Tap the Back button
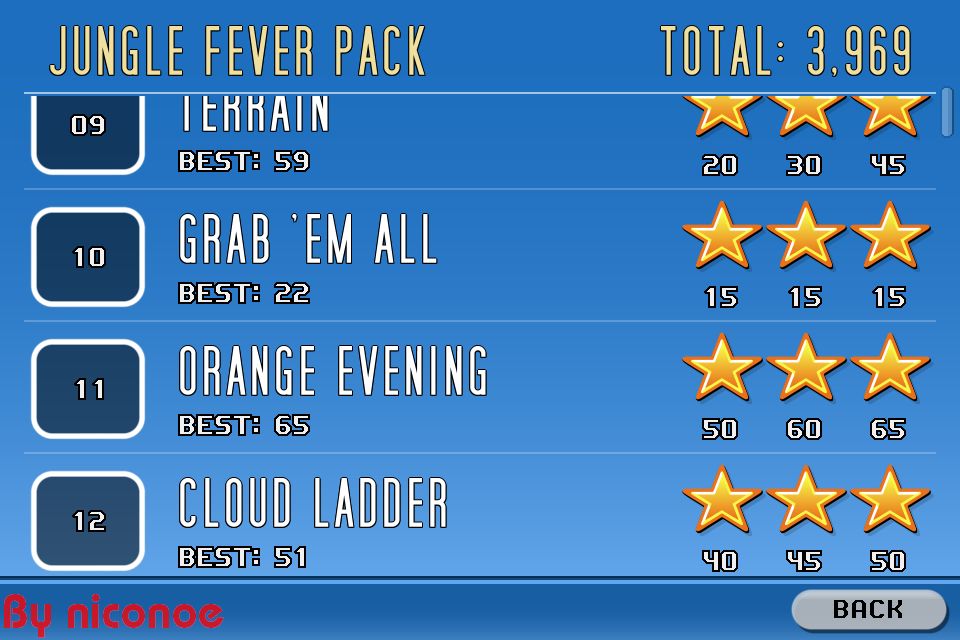This screenshot has width=960, height=640. click(x=867, y=609)
